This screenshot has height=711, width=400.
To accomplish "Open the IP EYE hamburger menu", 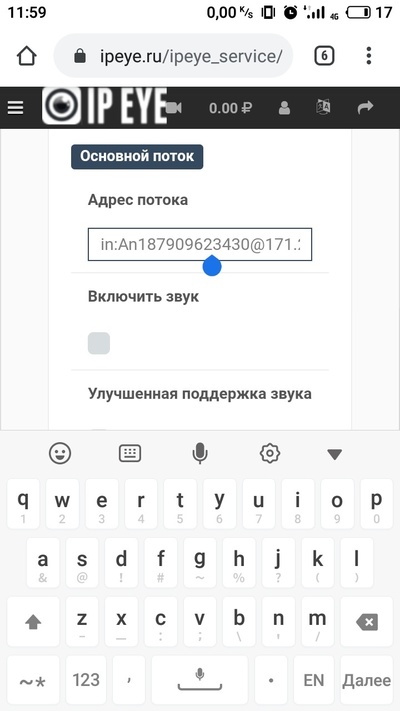I will [x=15, y=108].
